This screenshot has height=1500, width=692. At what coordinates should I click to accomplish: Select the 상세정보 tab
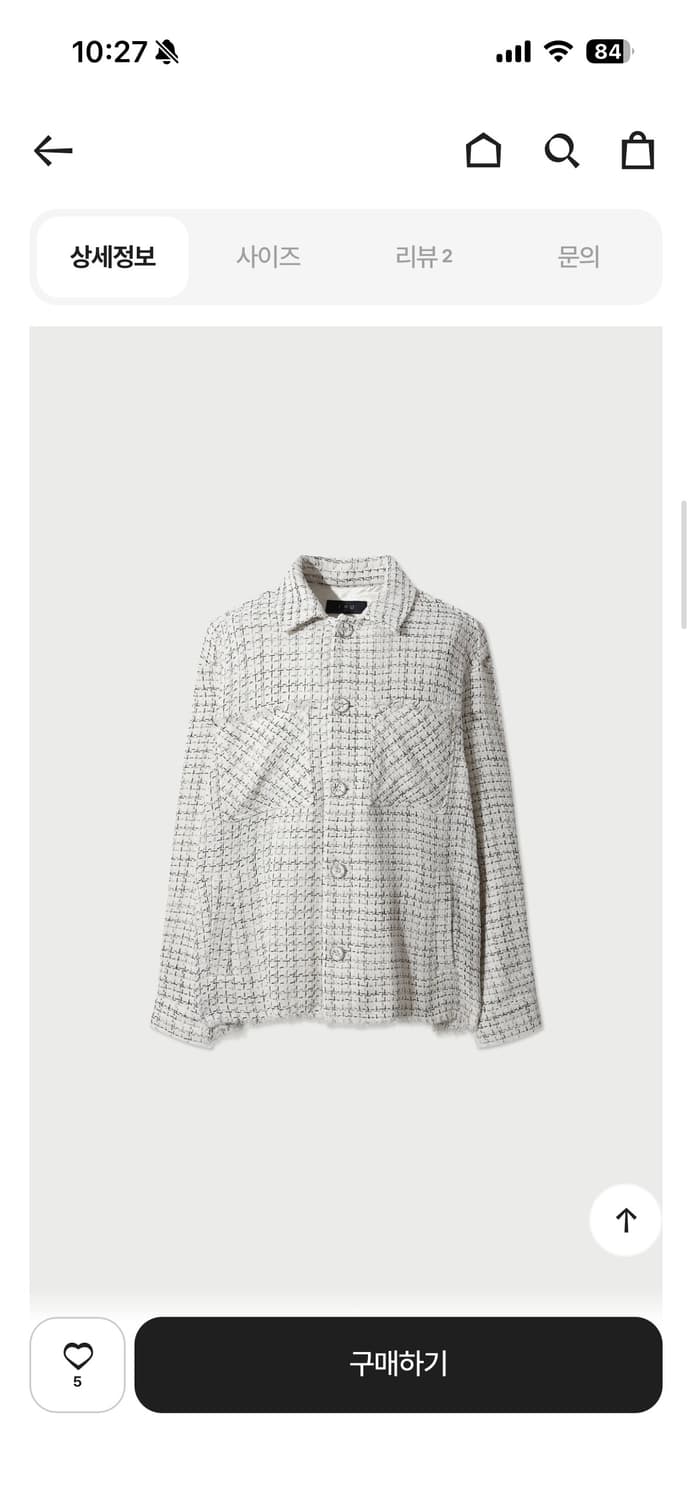click(113, 257)
